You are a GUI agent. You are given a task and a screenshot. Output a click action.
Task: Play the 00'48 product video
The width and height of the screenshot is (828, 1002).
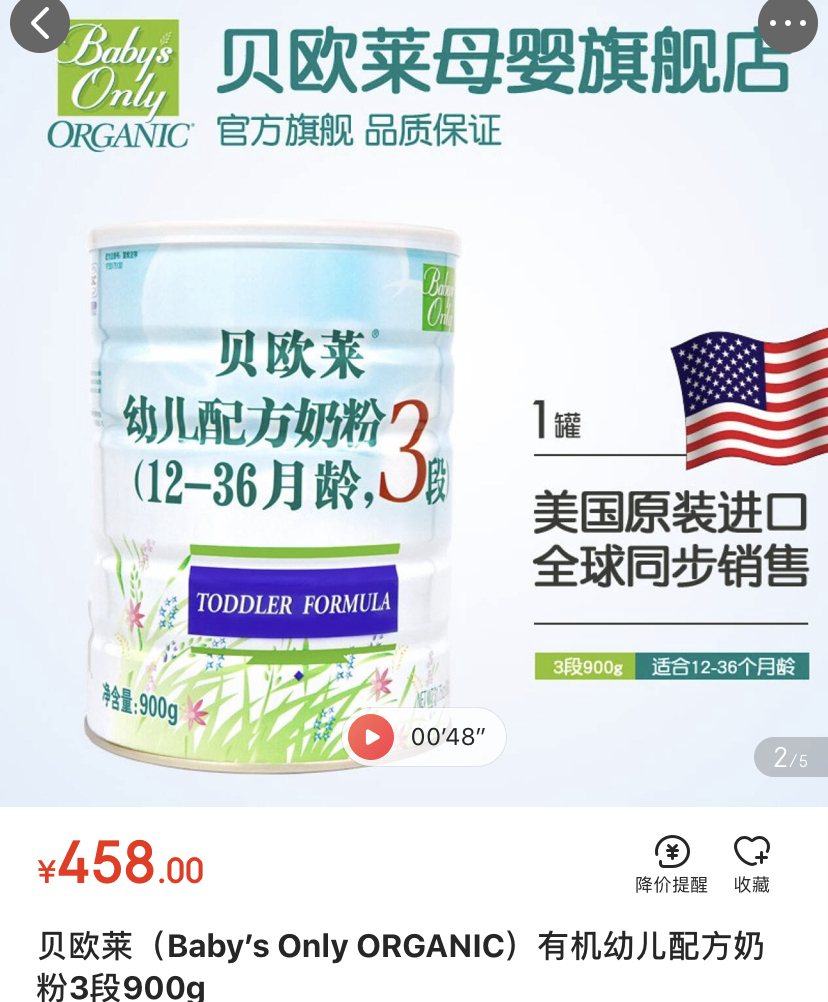point(424,737)
